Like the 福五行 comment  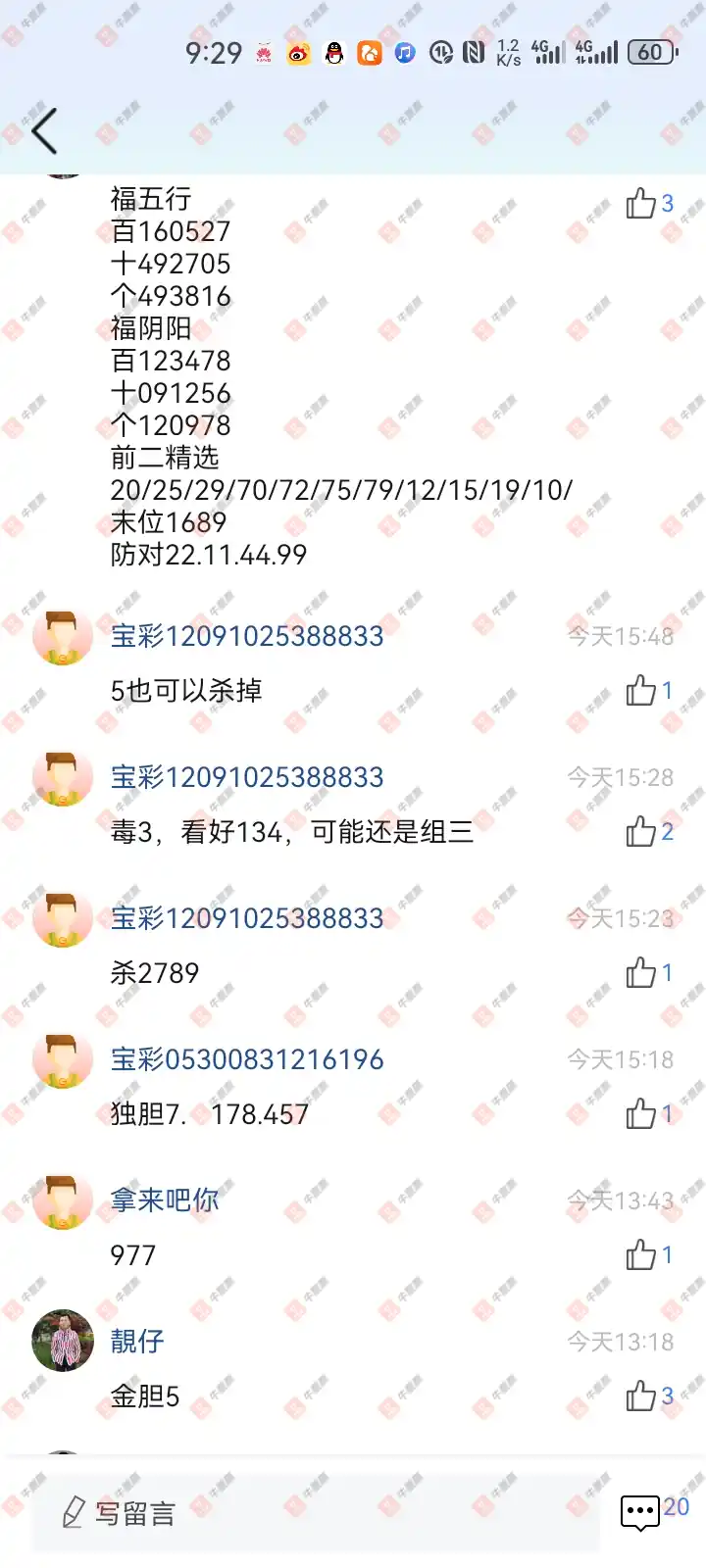(642, 204)
